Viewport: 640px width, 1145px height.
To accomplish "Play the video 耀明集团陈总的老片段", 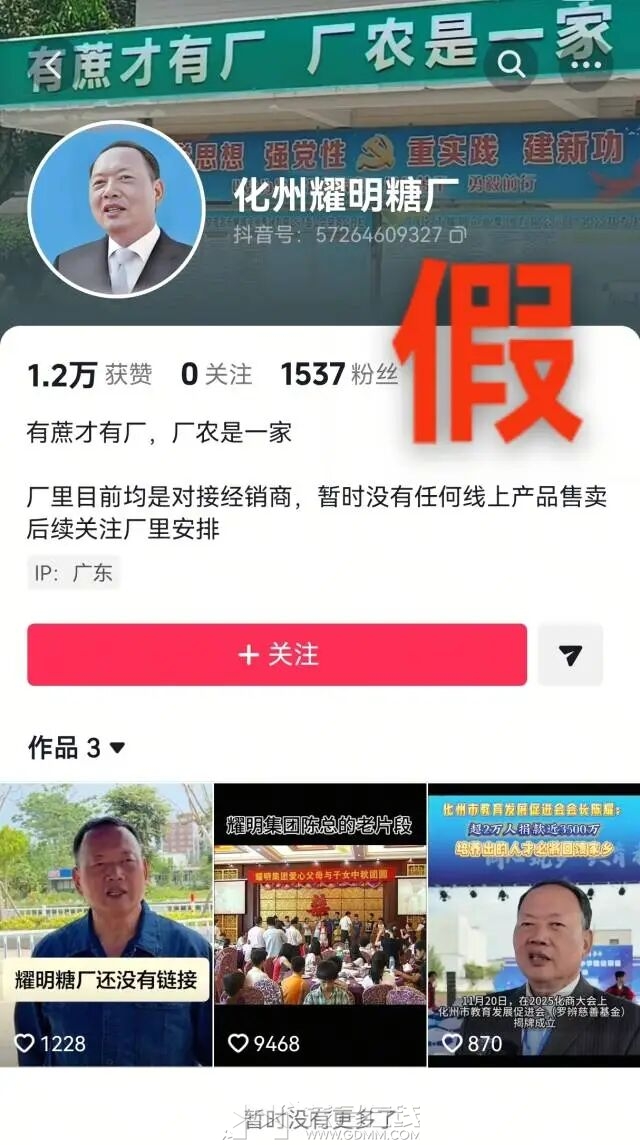I will tap(320, 924).
